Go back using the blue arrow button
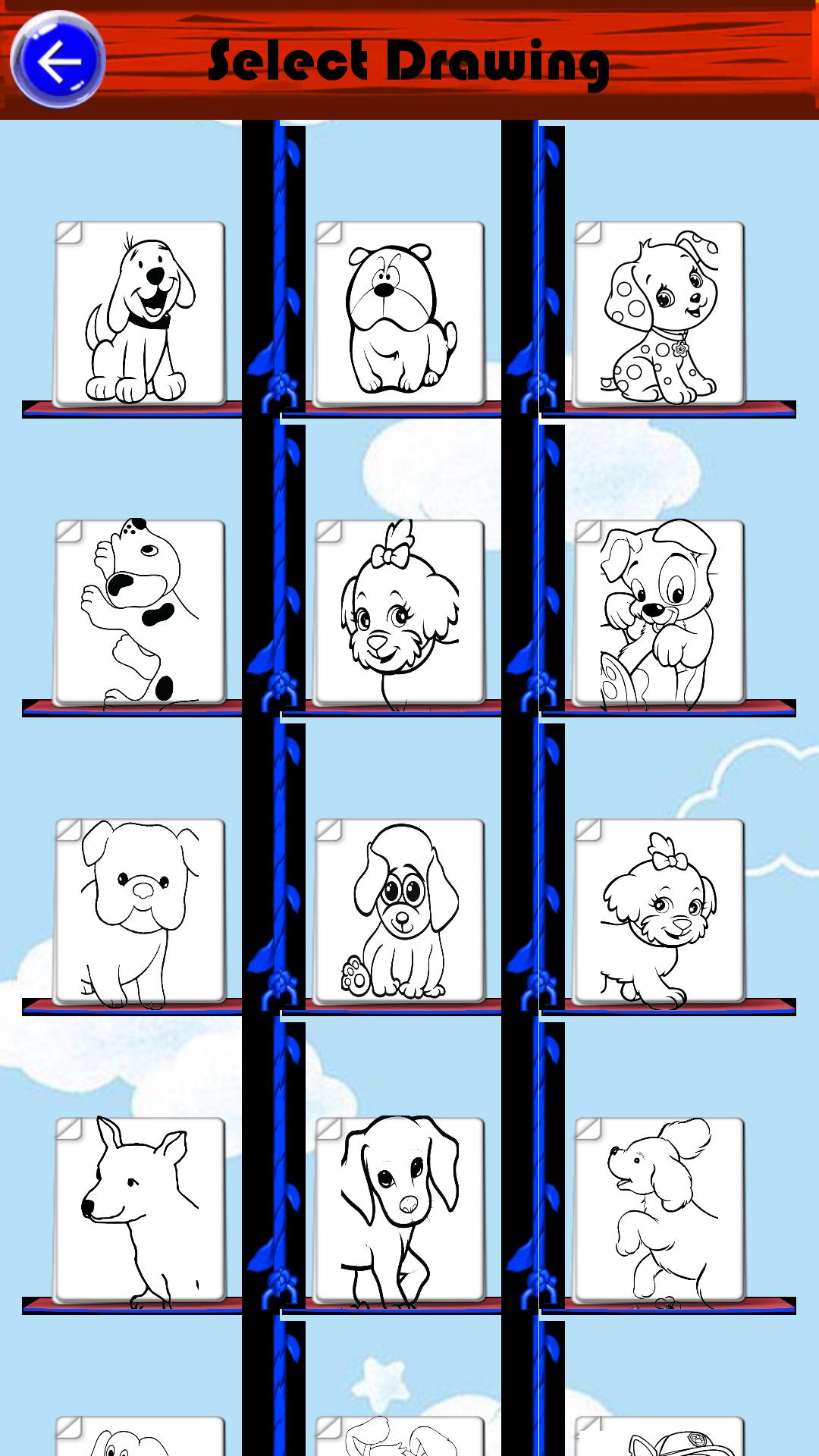The height and width of the screenshot is (1456, 819). click(57, 60)
